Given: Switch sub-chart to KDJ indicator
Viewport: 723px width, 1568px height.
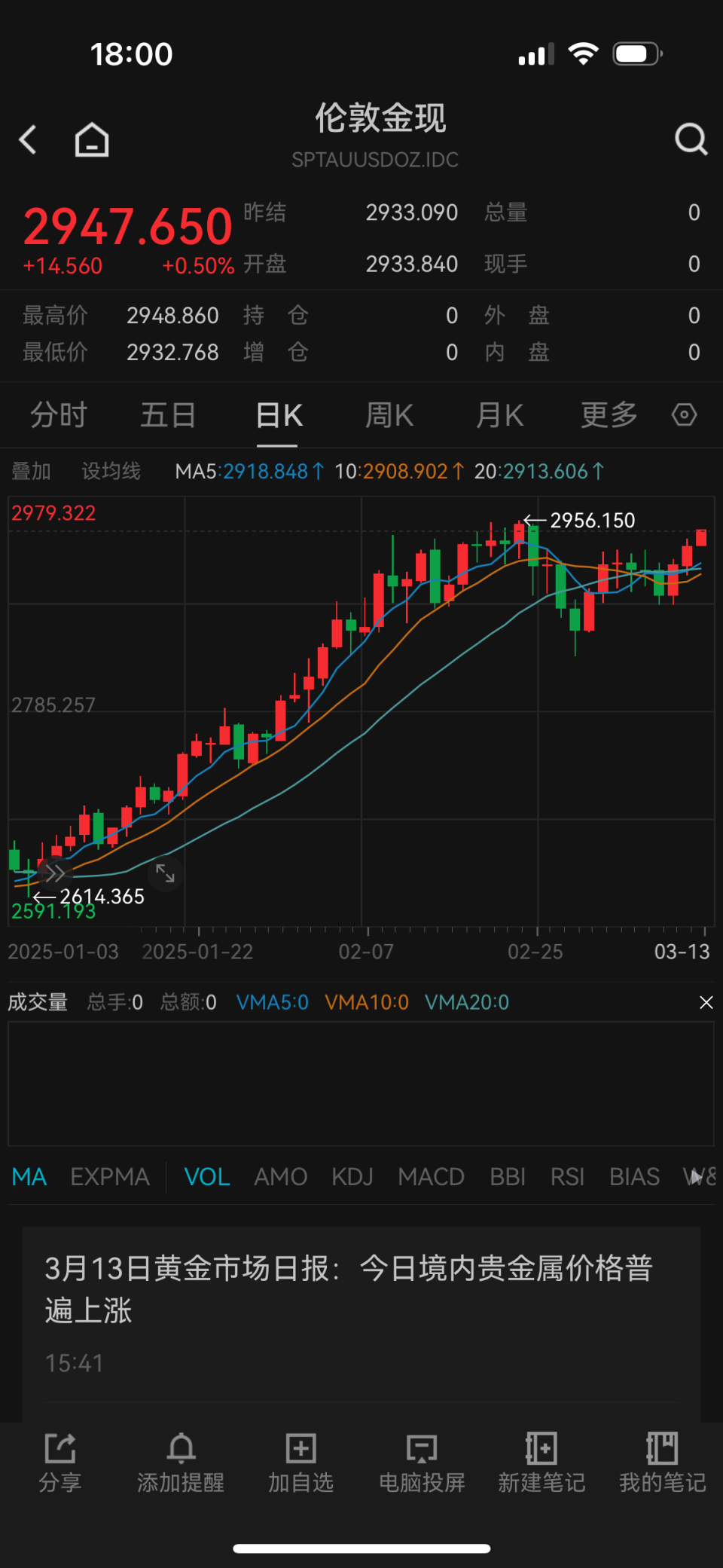Looking at the screenshot, I should point(352,1177).
